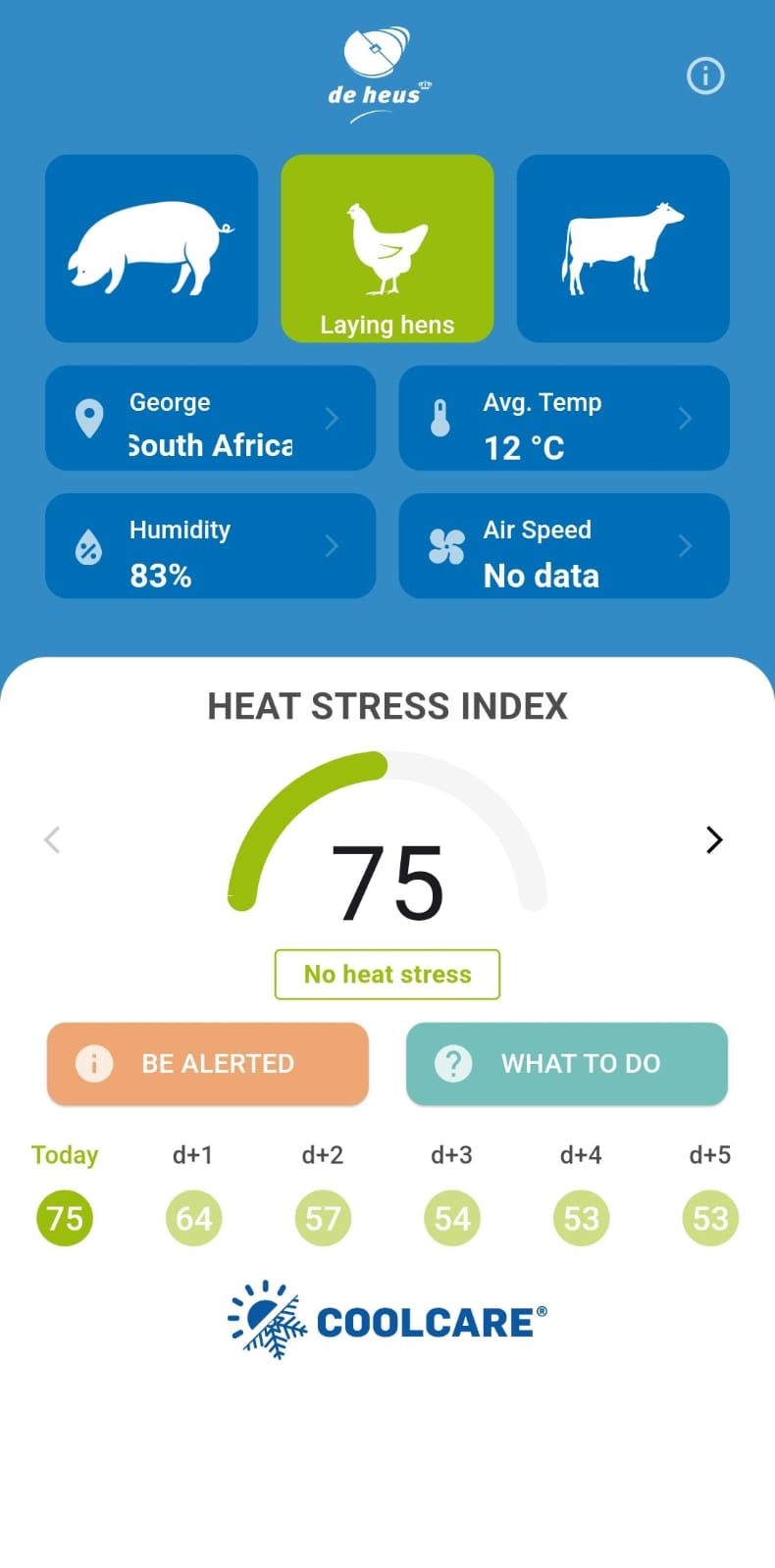The image size is (775, 1568).
Task: Open the Air Speed card
Action: pyautogui.click(x=564, y=546)
